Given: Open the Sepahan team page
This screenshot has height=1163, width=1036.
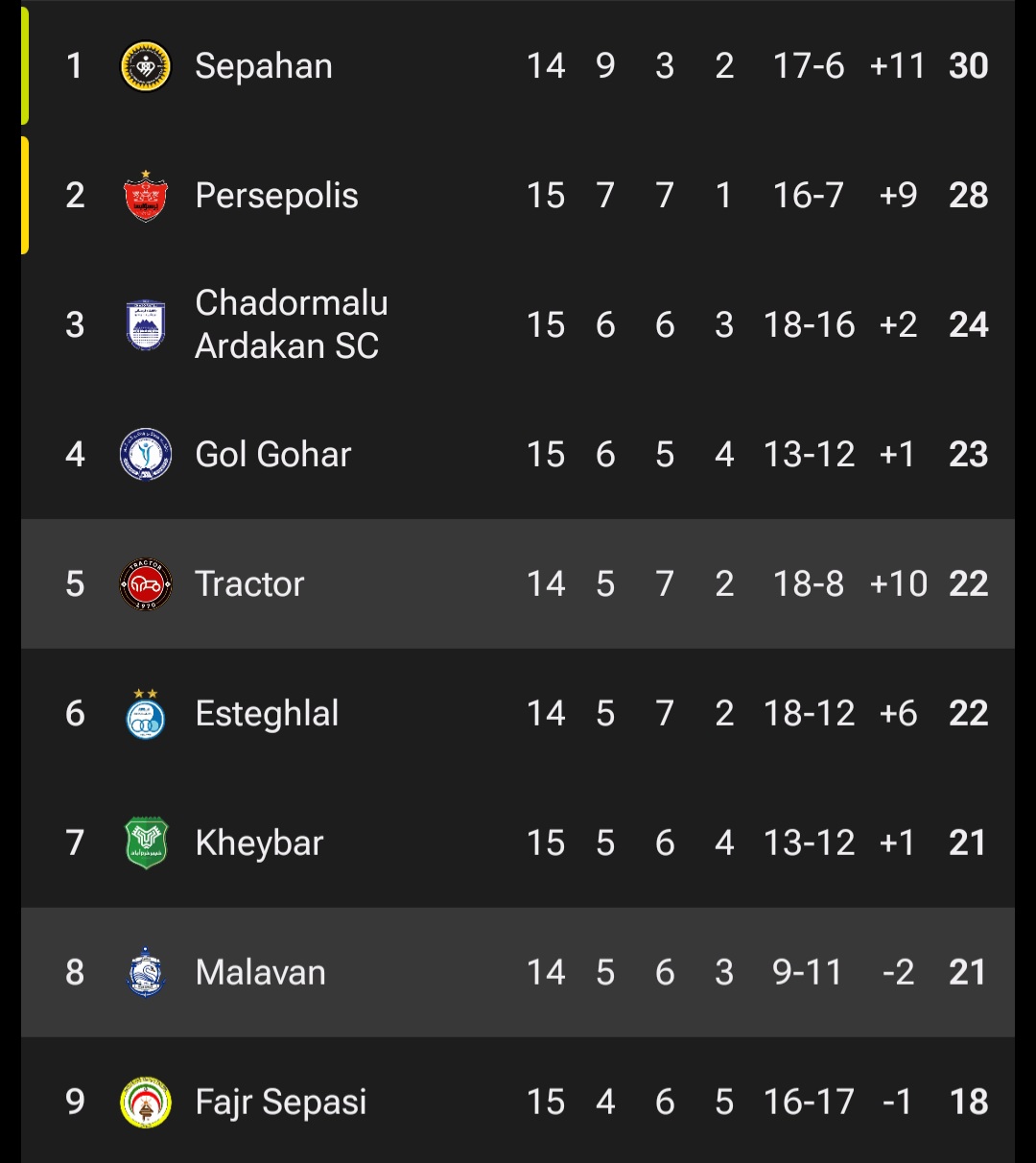Looking at the screenshot, I should click(x=263, y=65).
